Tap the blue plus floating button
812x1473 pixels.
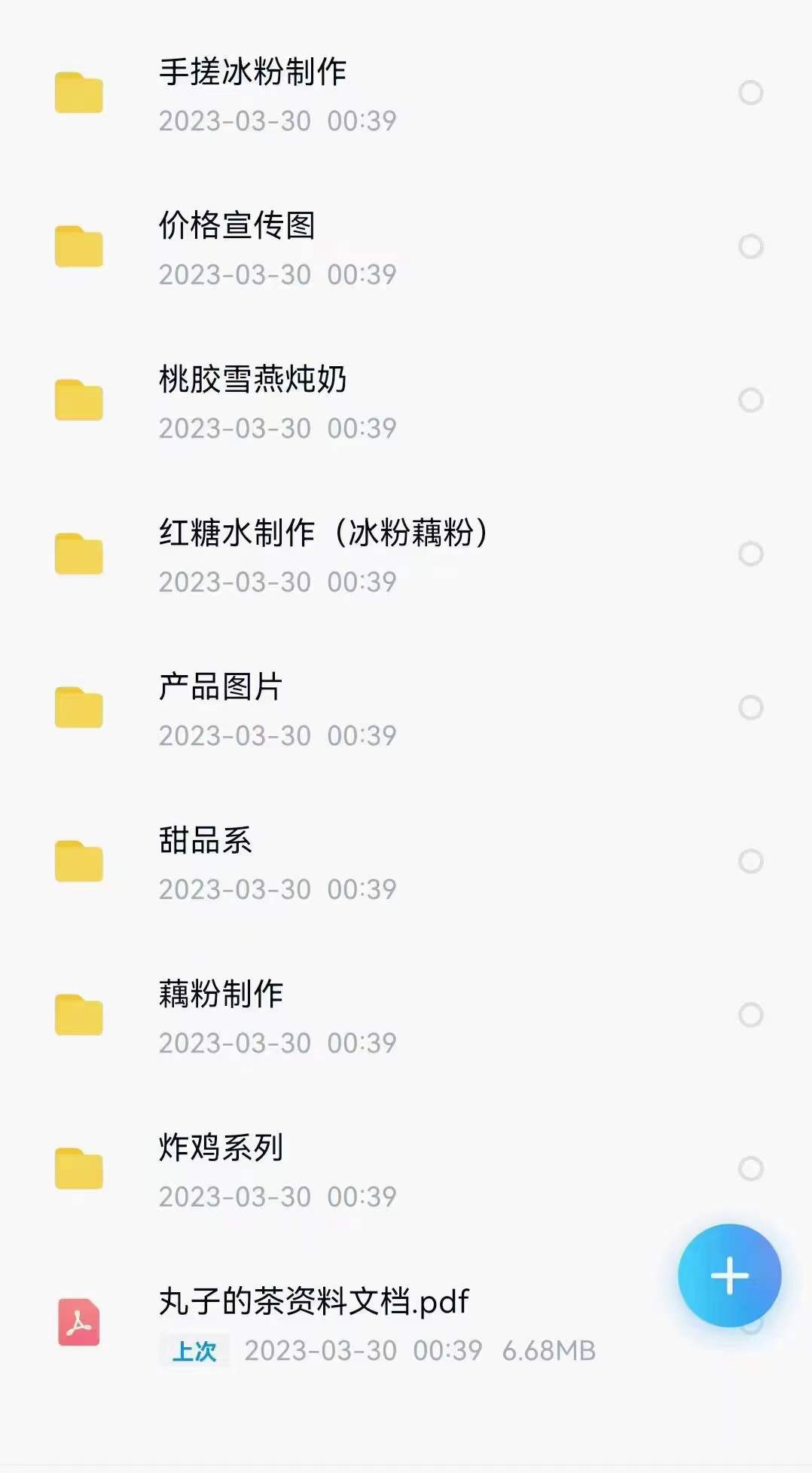click(729, 1276)
